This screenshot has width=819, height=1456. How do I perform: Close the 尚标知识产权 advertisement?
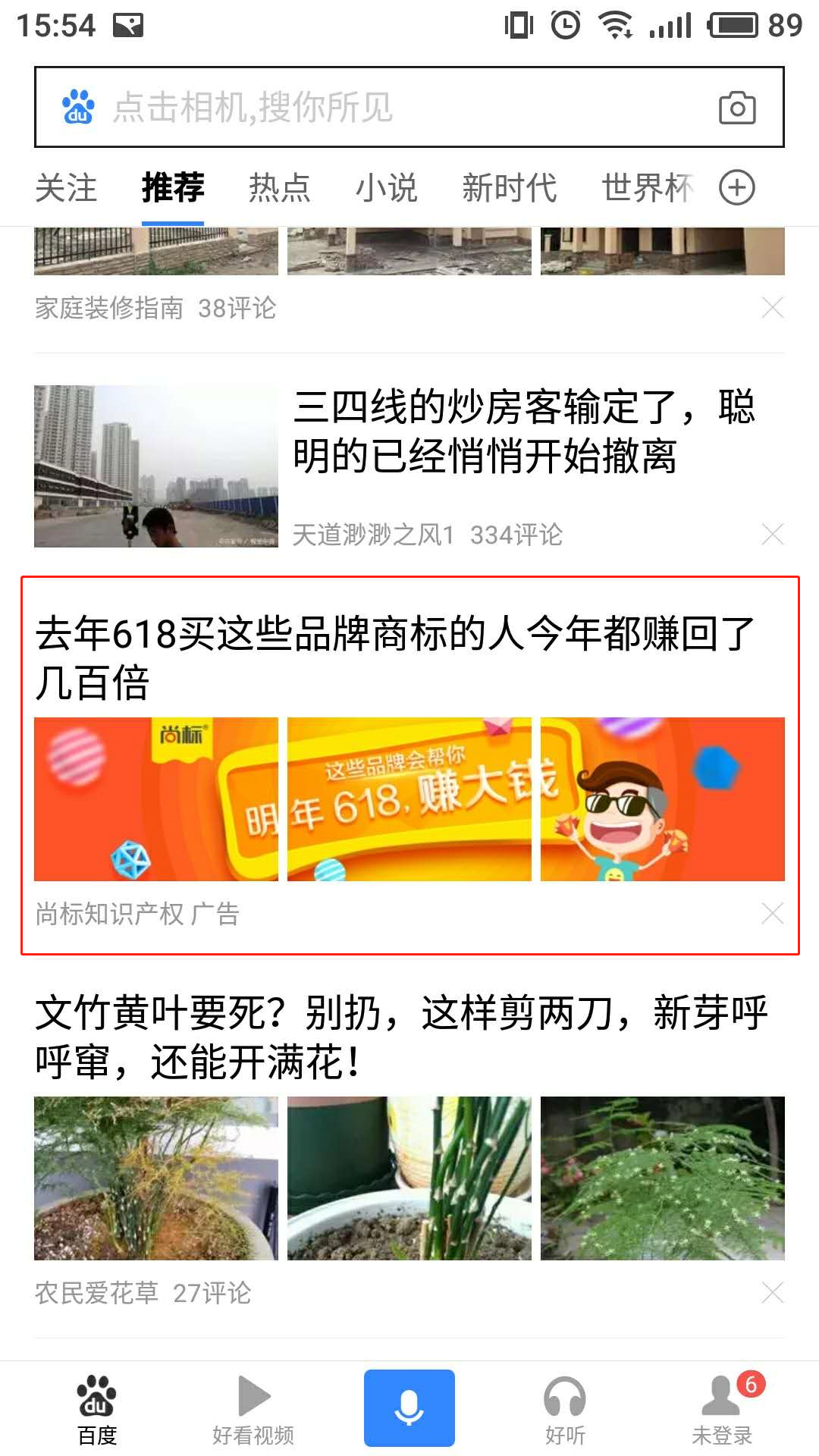772,913
